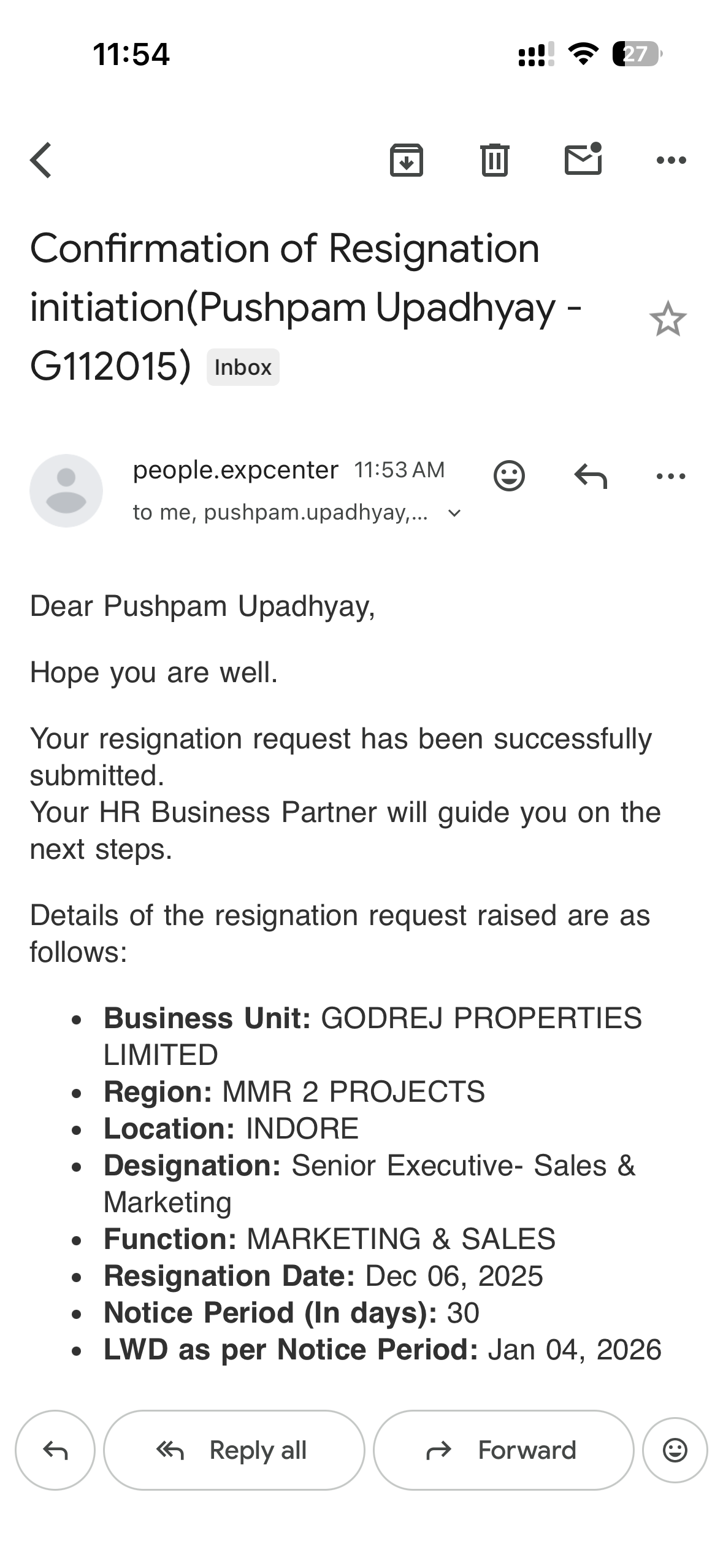Open the top toolbar overflow menu
Image resolution: width=723 pixels, height=1568 pixels.
(x=671, y=160)
